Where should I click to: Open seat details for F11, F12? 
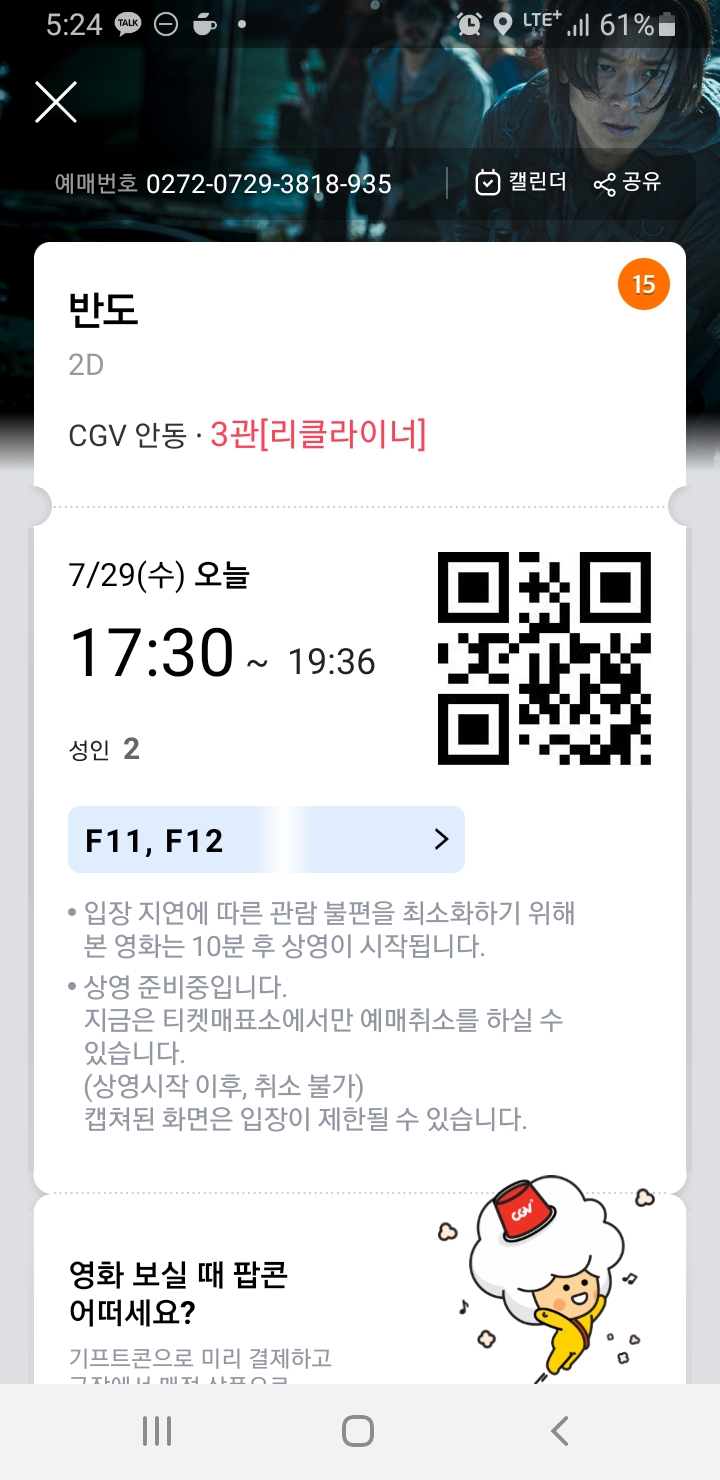click(x=266, y=840)
